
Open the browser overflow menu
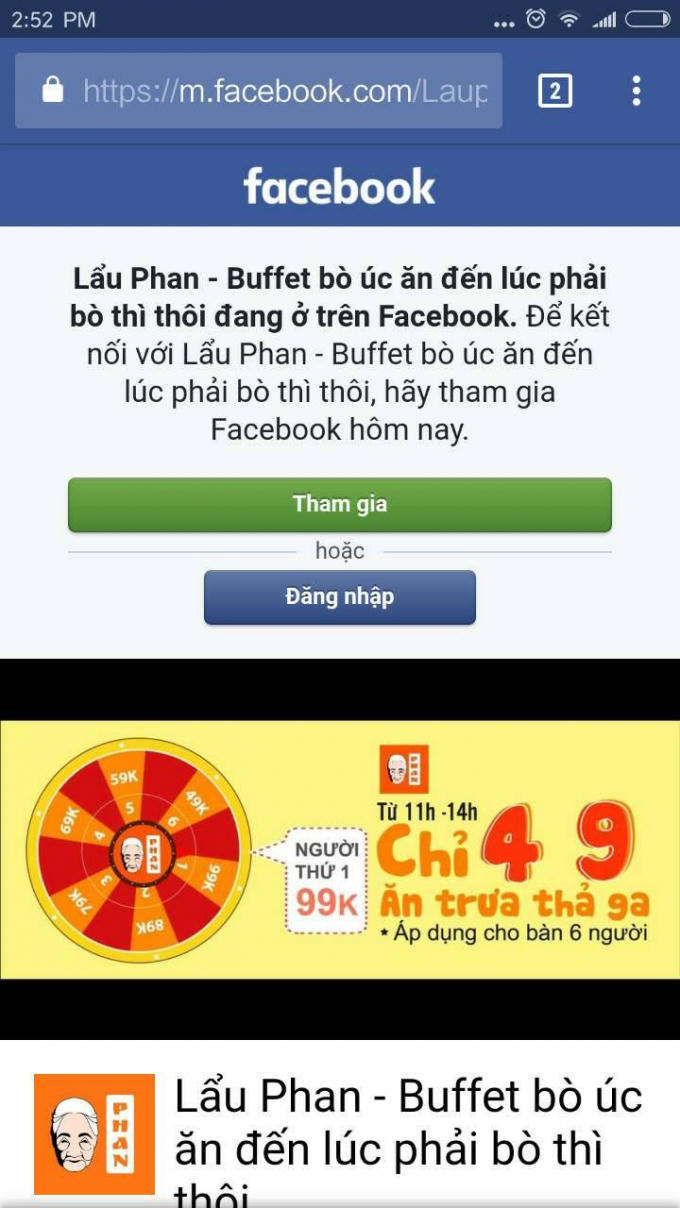tap(636, 92)
